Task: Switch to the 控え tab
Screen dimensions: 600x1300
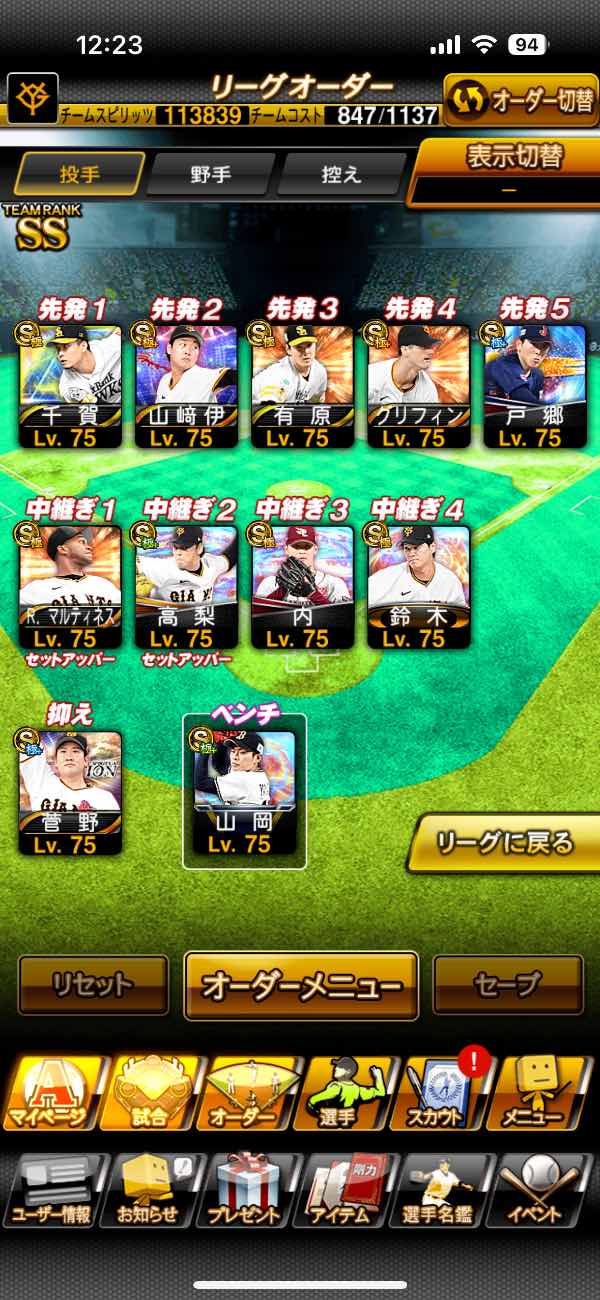Action: coord(340,174)
